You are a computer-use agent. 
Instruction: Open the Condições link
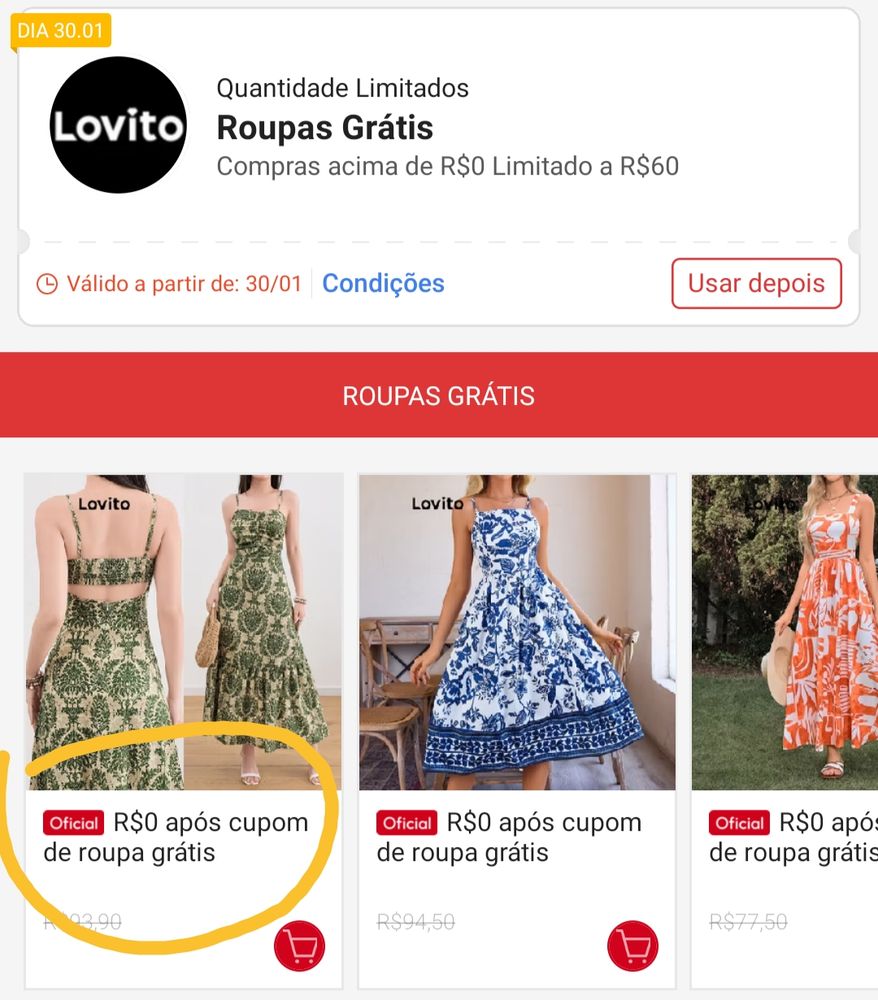[383, 283]
